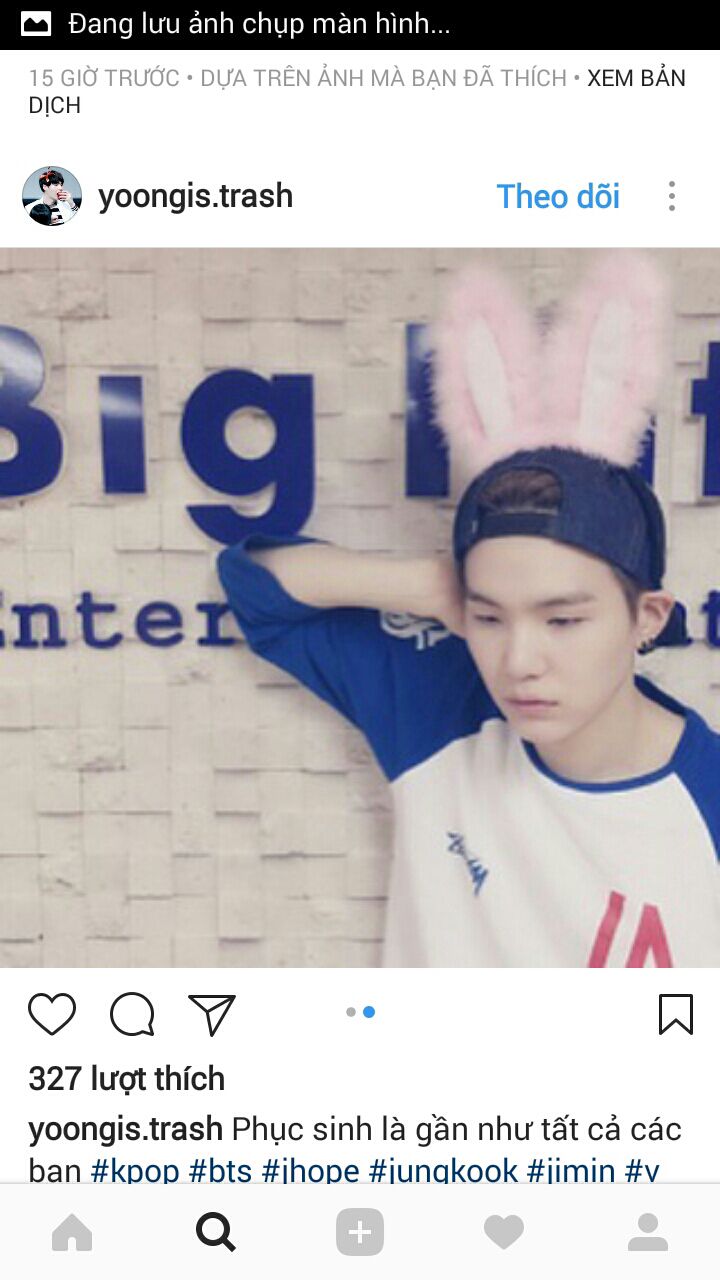Open the #bts hashtag
Viewport: 720px width, 1280px height.
coord(220,1170)
